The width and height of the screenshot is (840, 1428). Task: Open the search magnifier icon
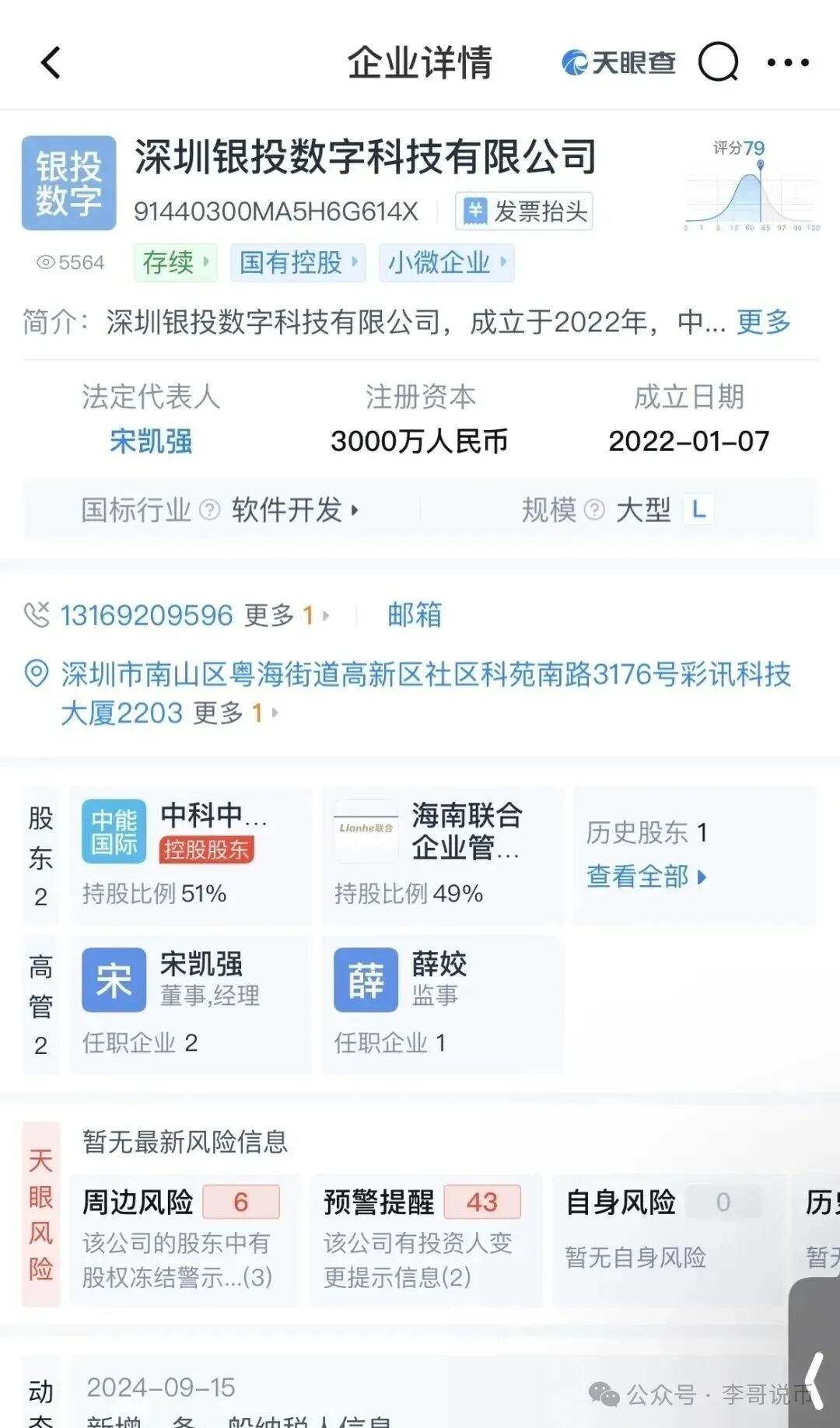(x=718, y=62)
